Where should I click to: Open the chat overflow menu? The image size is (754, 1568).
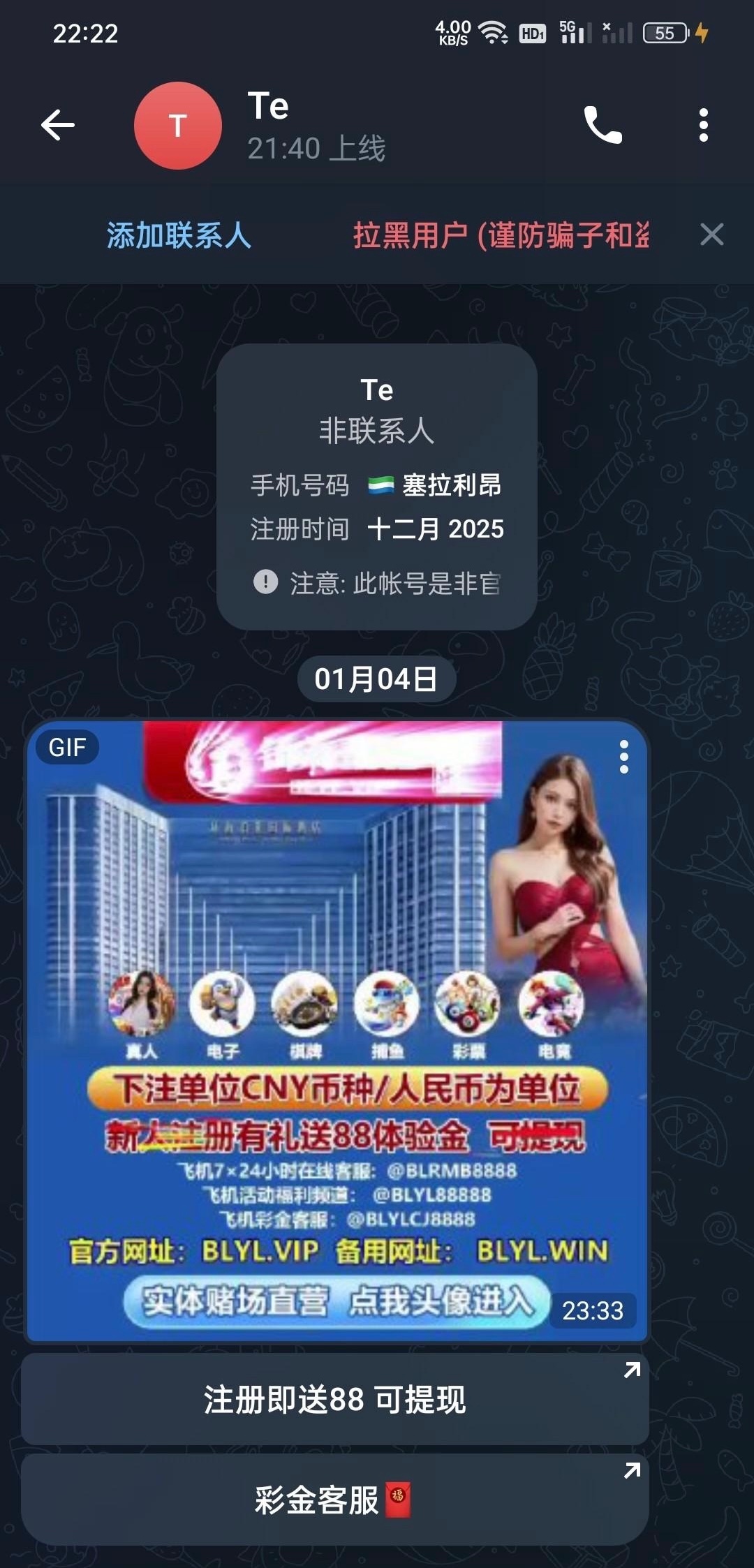[x=703, y=126]
